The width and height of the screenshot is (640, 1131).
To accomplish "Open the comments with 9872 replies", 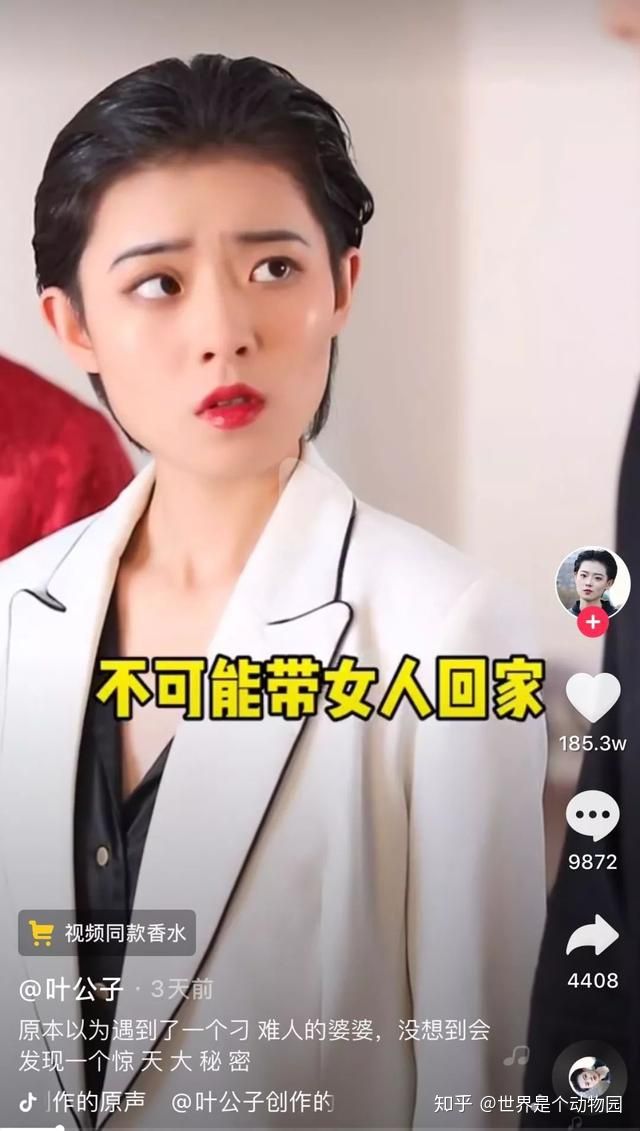I will pos(593,815).
